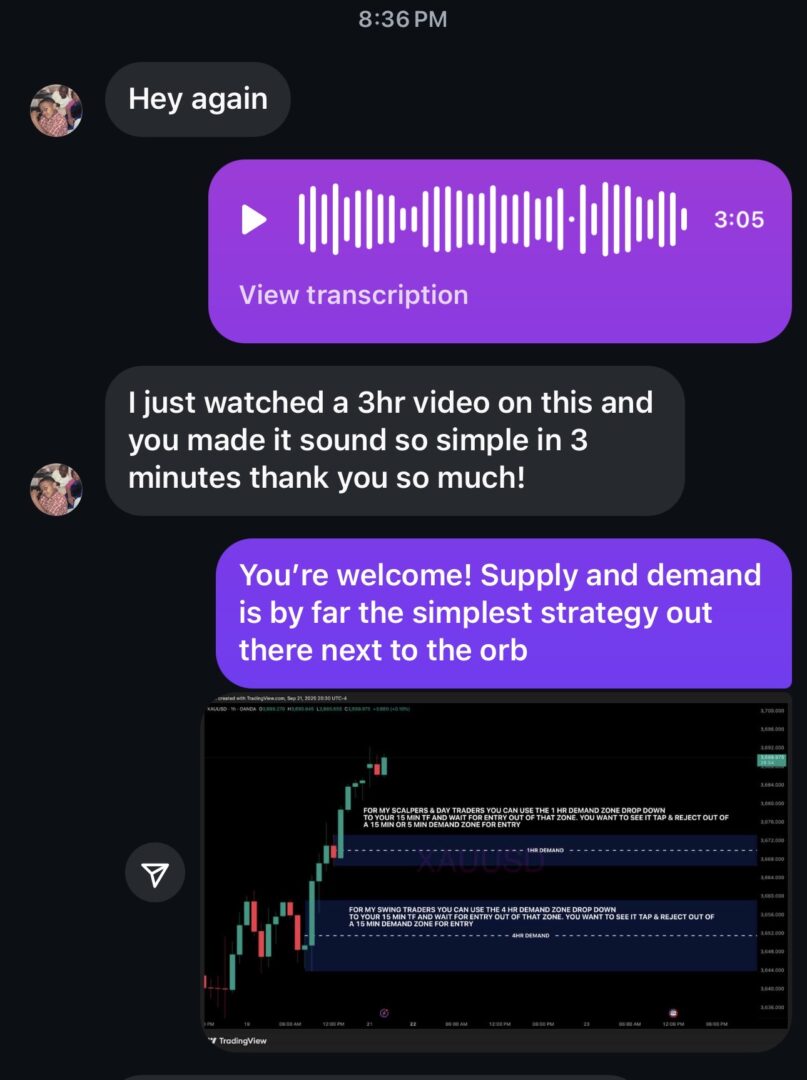Forward the chart image with the share icon

point(154,875)
